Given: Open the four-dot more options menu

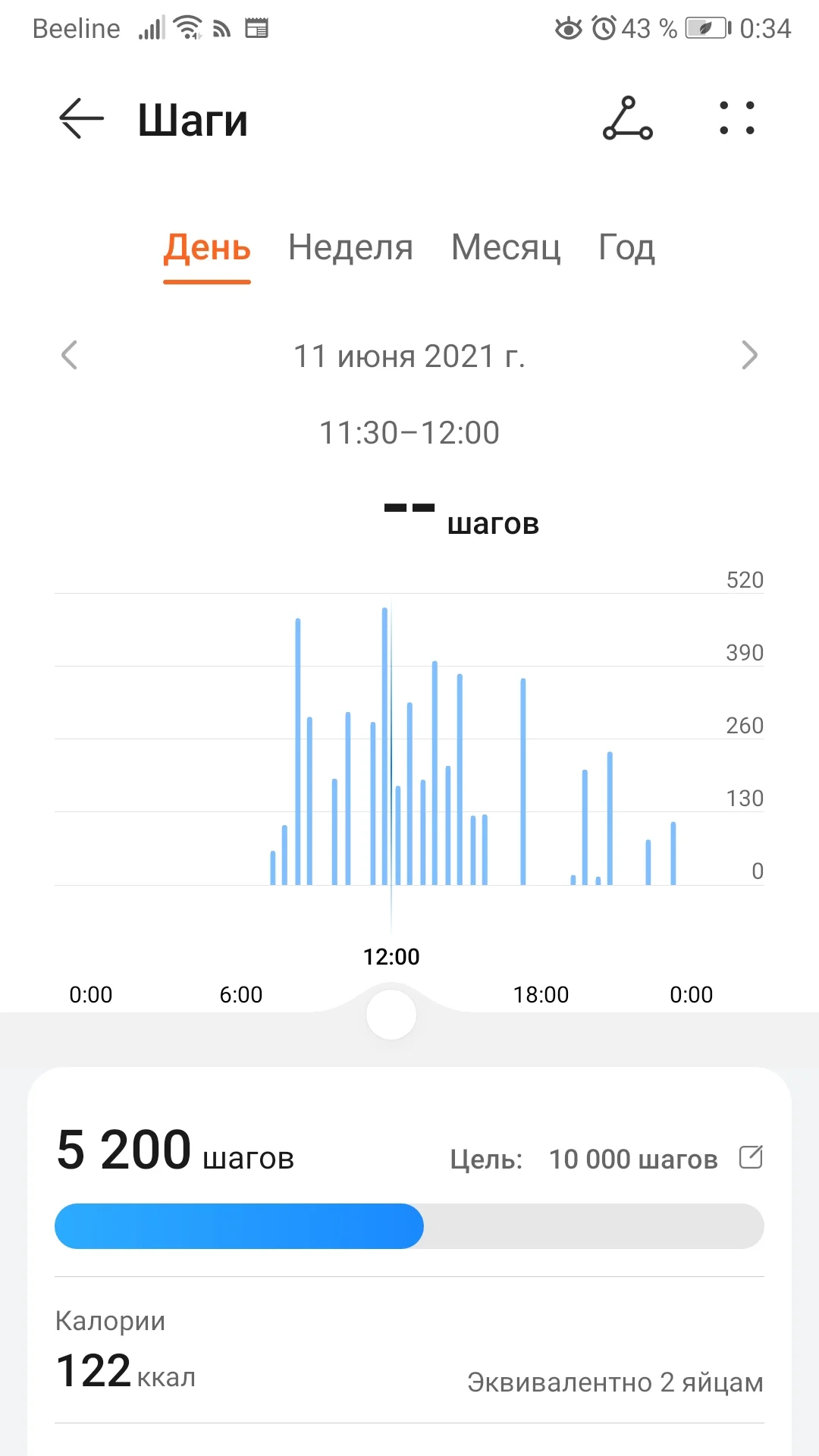Looking at the screenshot, I should [736, 119].
